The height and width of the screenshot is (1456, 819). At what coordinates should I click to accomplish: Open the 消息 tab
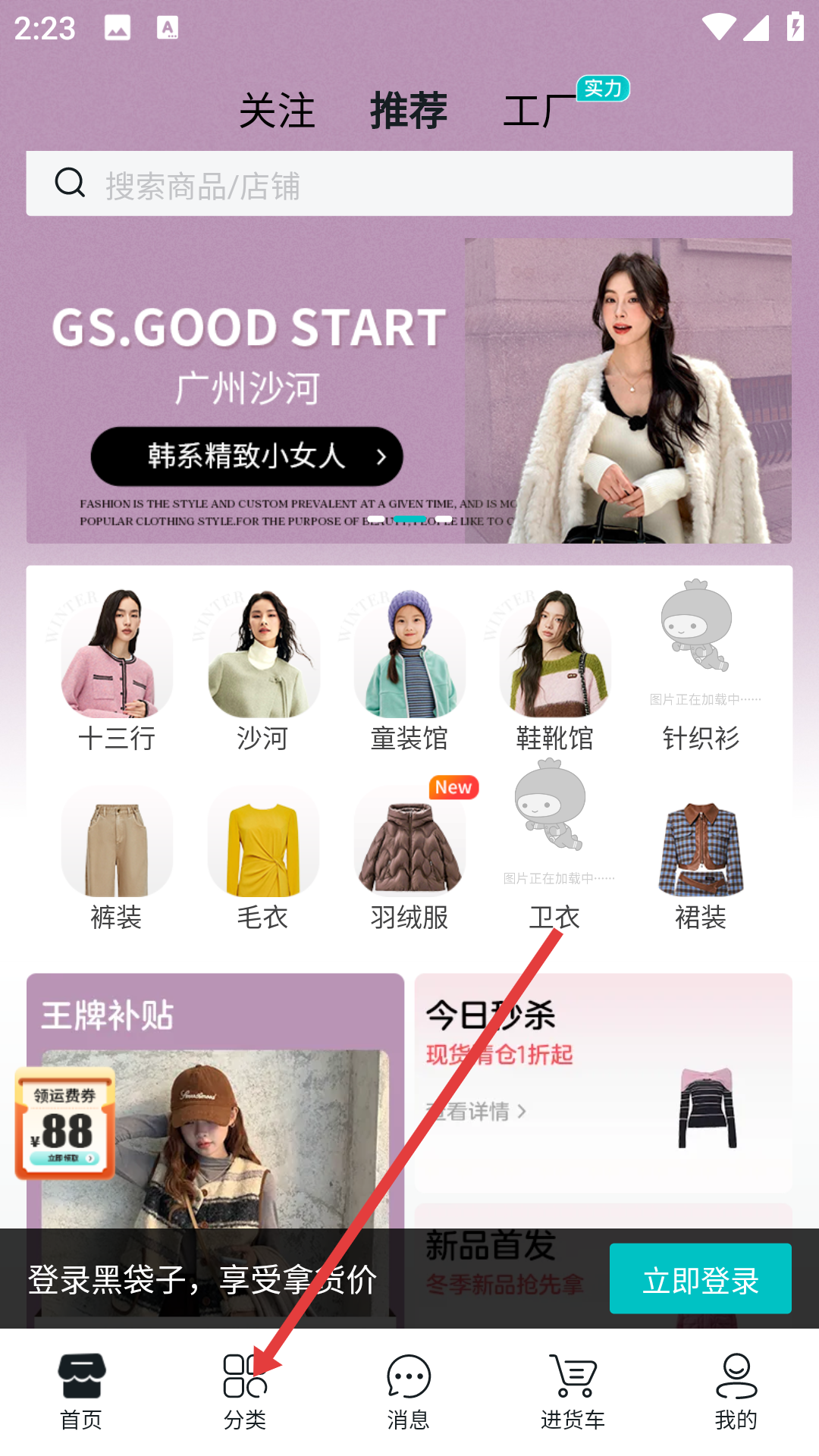click(409, 1392)
